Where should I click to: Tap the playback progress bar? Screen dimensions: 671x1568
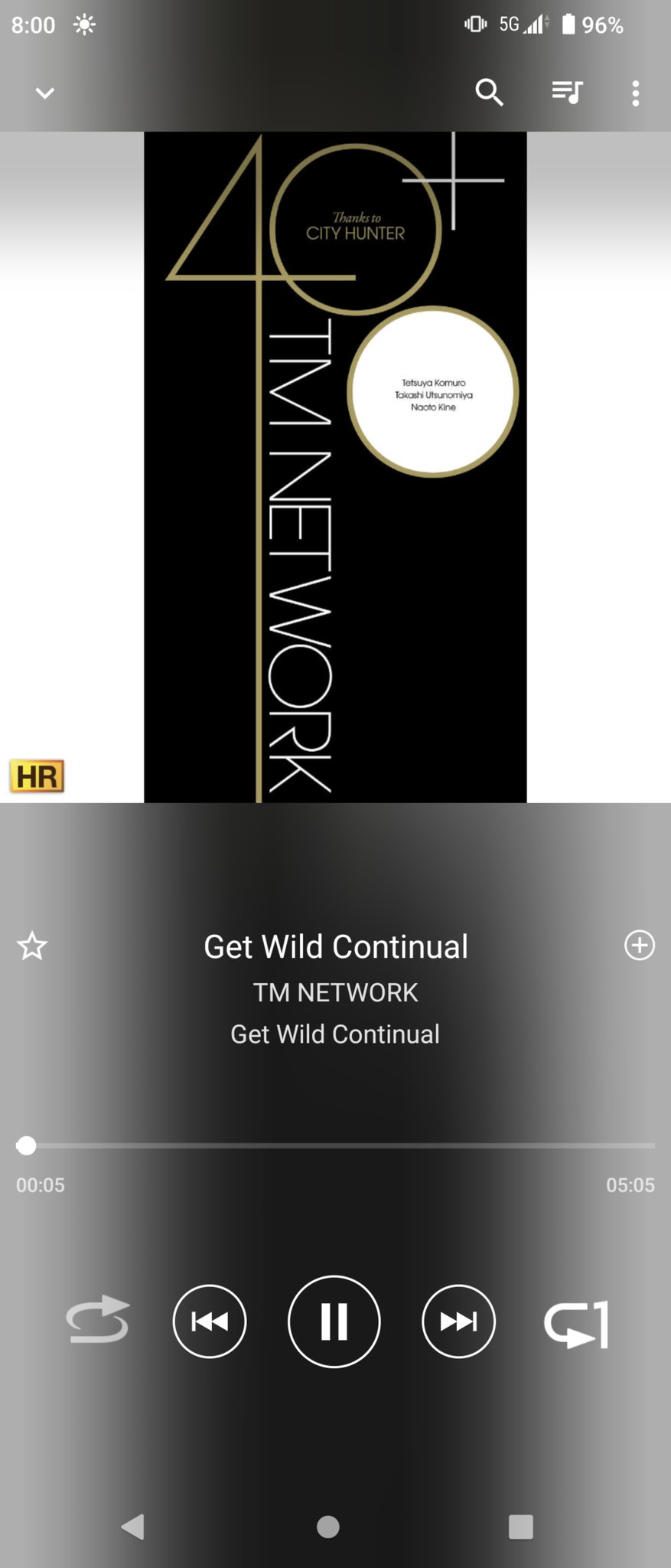pyautogui.click(x=337, y=1145)
